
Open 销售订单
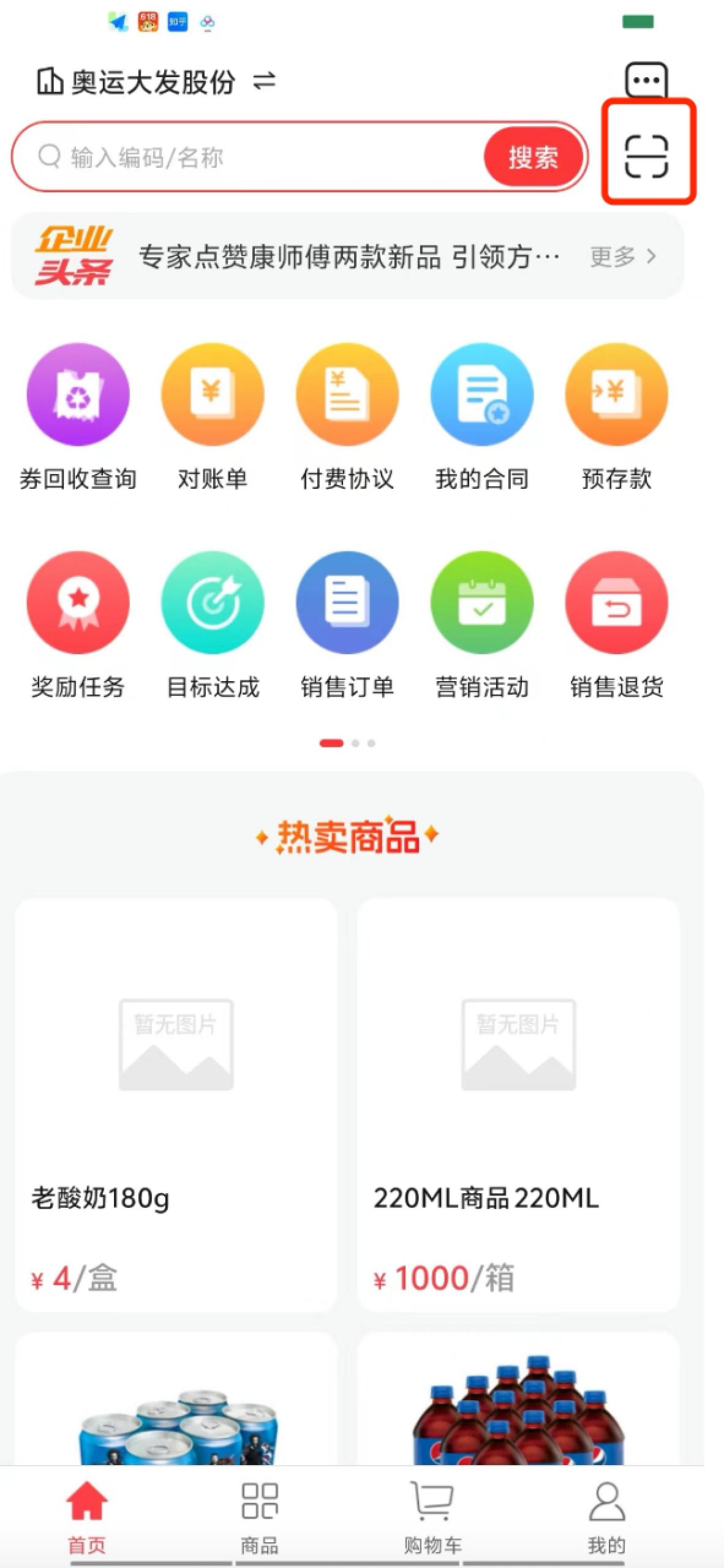click(347, 625)
